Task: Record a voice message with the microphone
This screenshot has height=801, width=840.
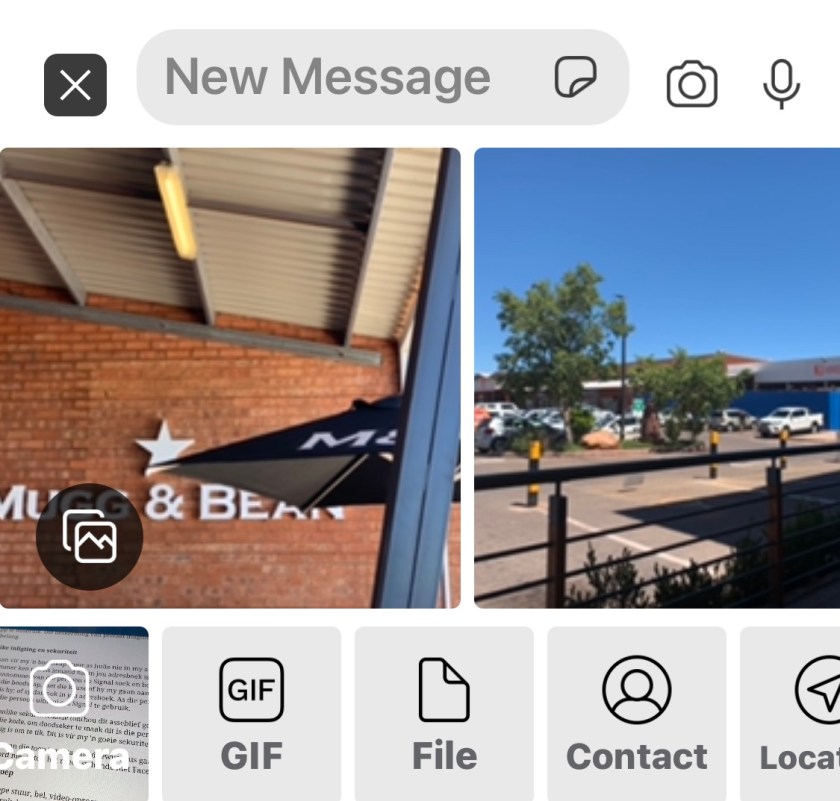Action: point(781,84)
